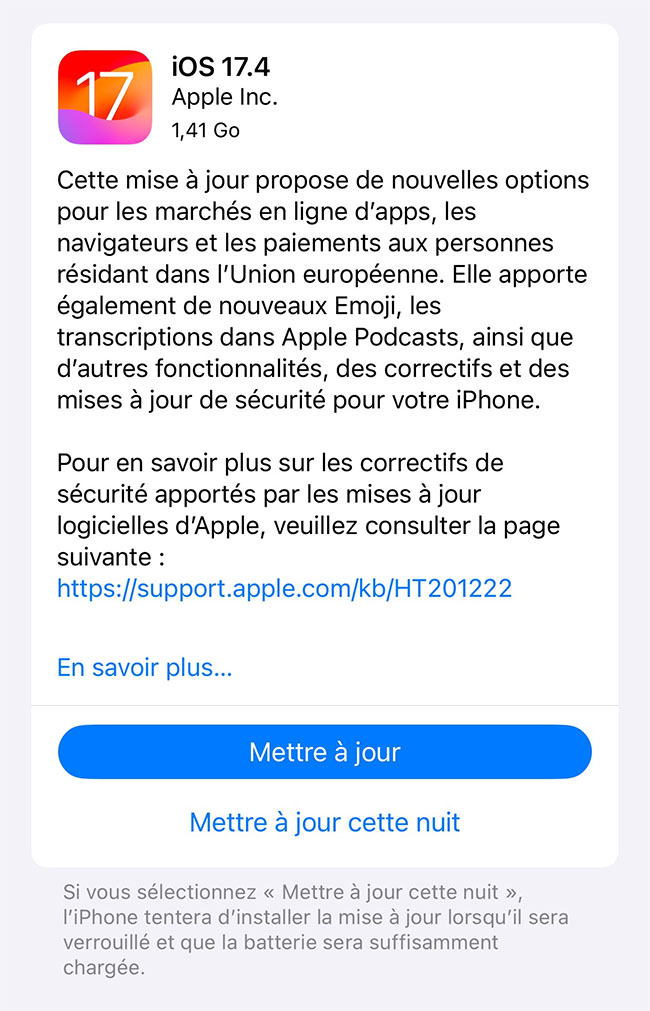Image resolution: width=650 pixels, height=1011 pixels.
Task: Open the En savoir plus link
Action: [x=145, y=668]
